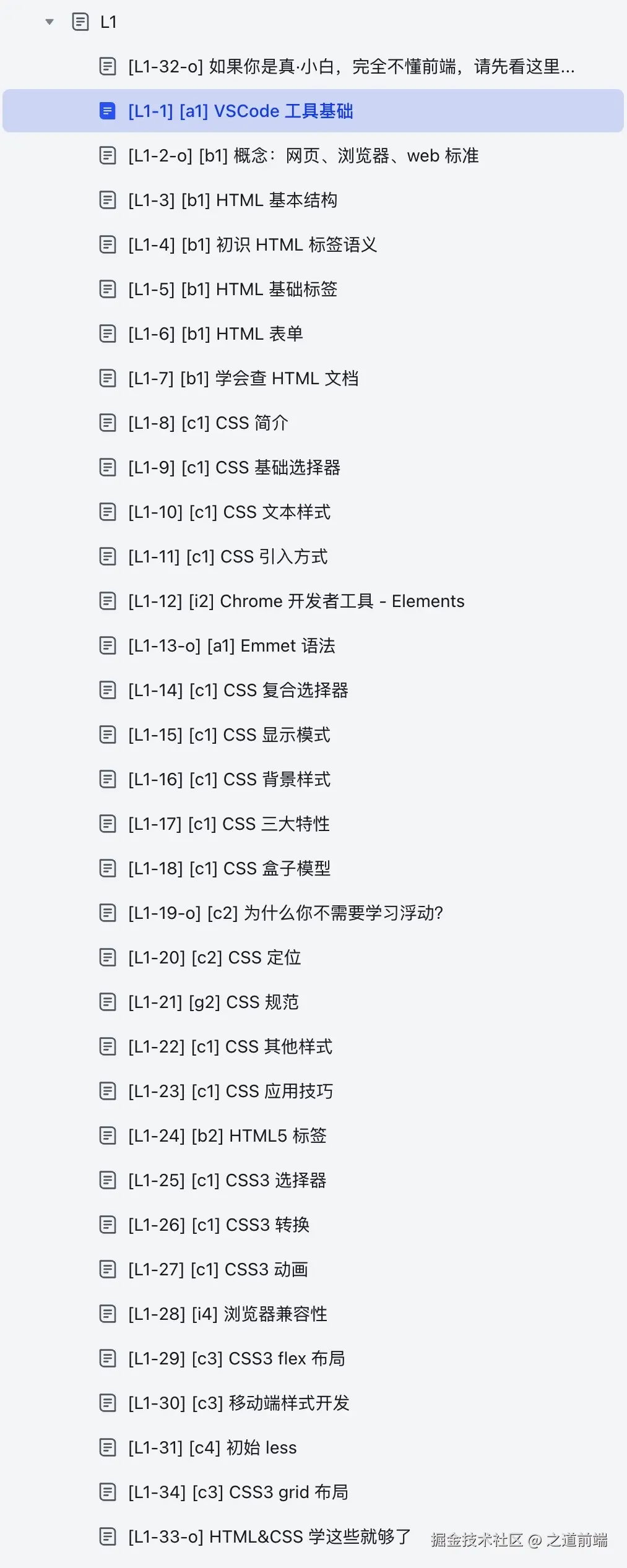627x1568 pixels.
Task: Select [L1-3] HTML 基本结构
Action: click(x=232, y=200)
